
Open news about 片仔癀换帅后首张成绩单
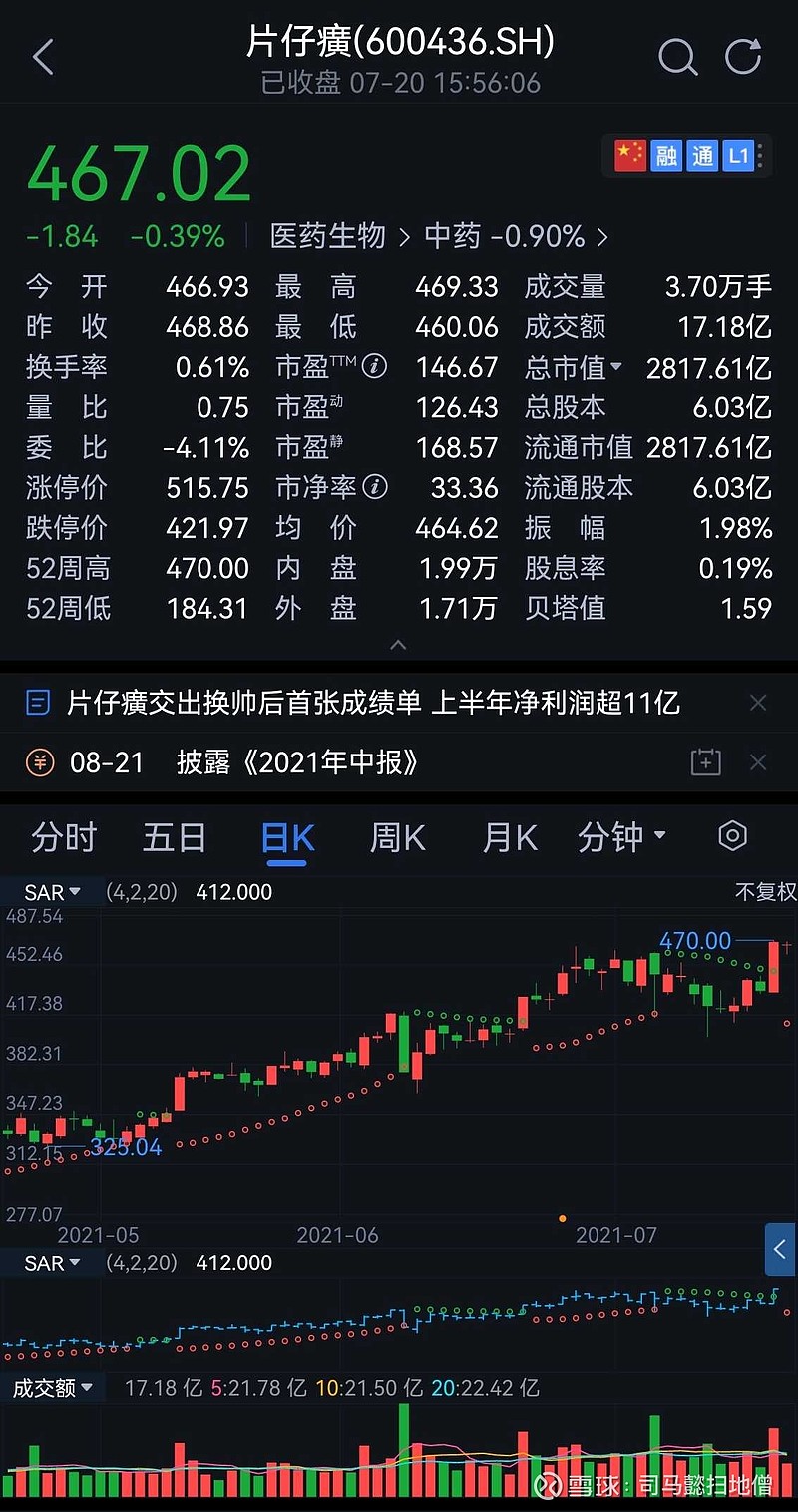[x=372, y=703]
